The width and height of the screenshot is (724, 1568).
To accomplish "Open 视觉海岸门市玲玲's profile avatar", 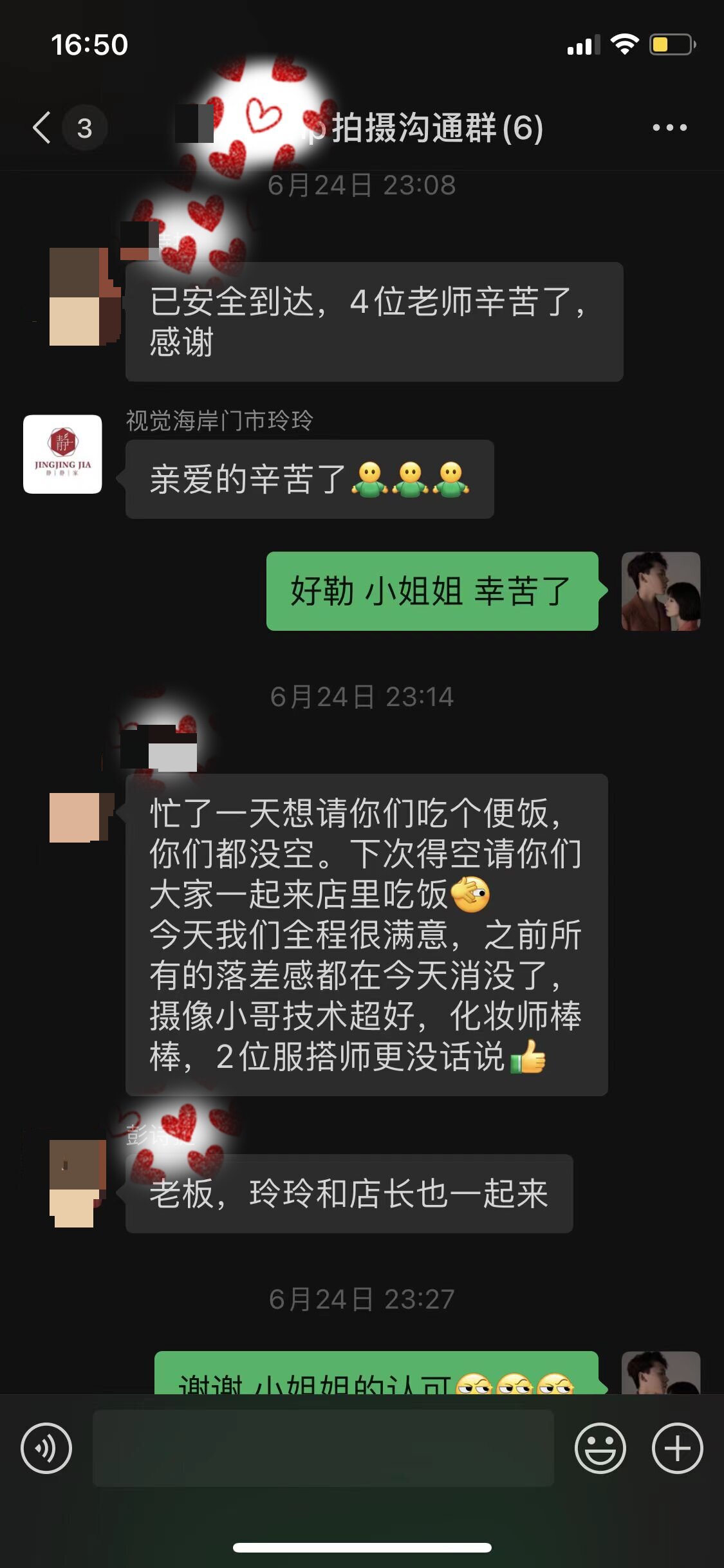I will point(62,454).
